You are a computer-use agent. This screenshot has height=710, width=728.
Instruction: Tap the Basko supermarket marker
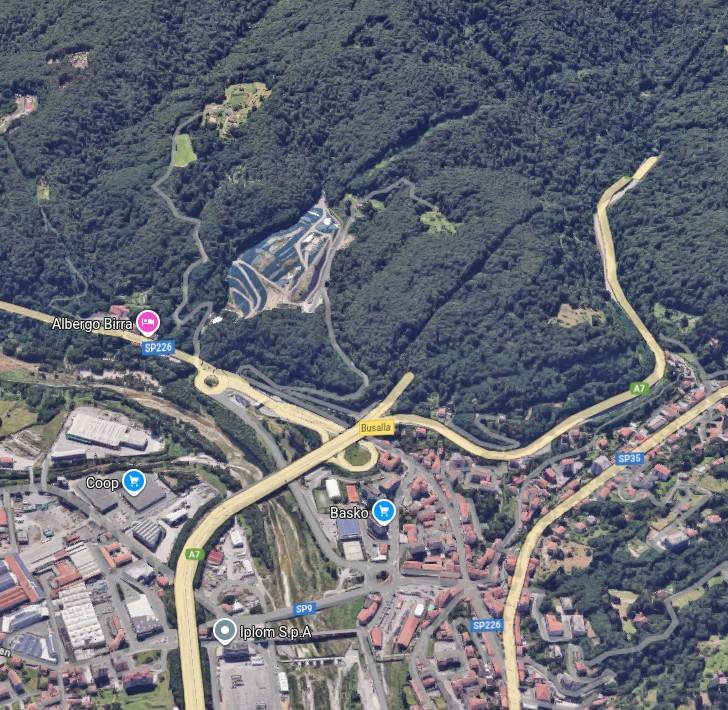coord(384,512)
